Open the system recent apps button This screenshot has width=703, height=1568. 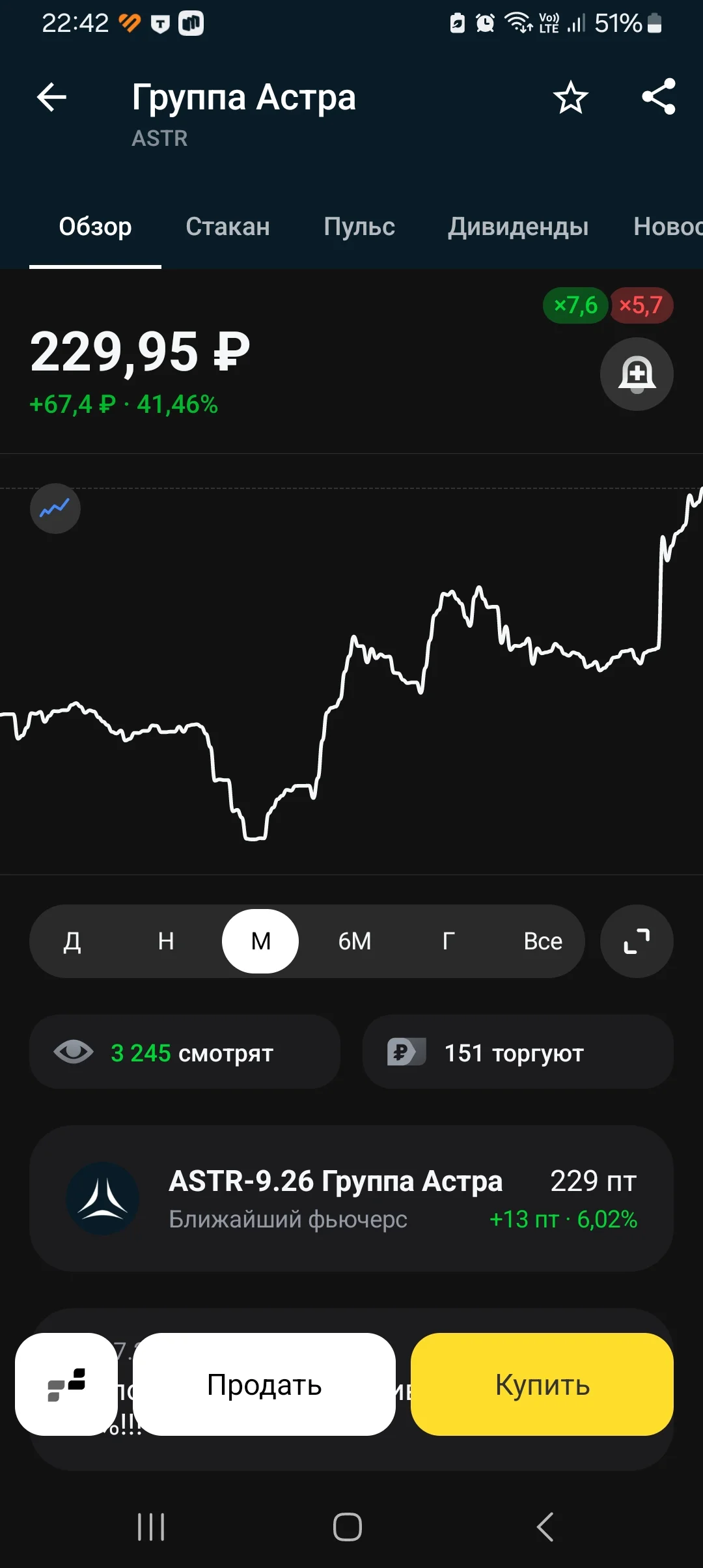[x=151, y=1526]
